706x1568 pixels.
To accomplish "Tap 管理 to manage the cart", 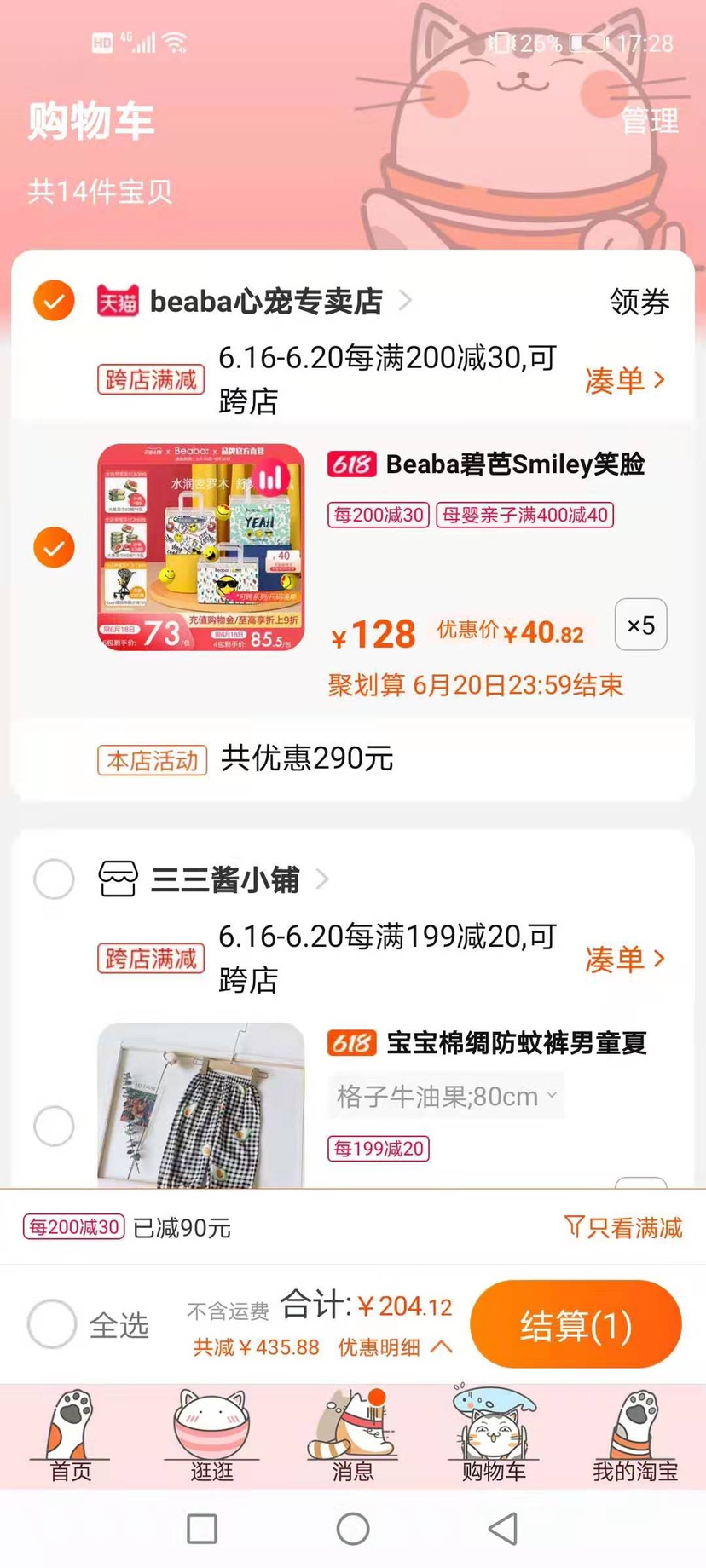I will (649, 121).
